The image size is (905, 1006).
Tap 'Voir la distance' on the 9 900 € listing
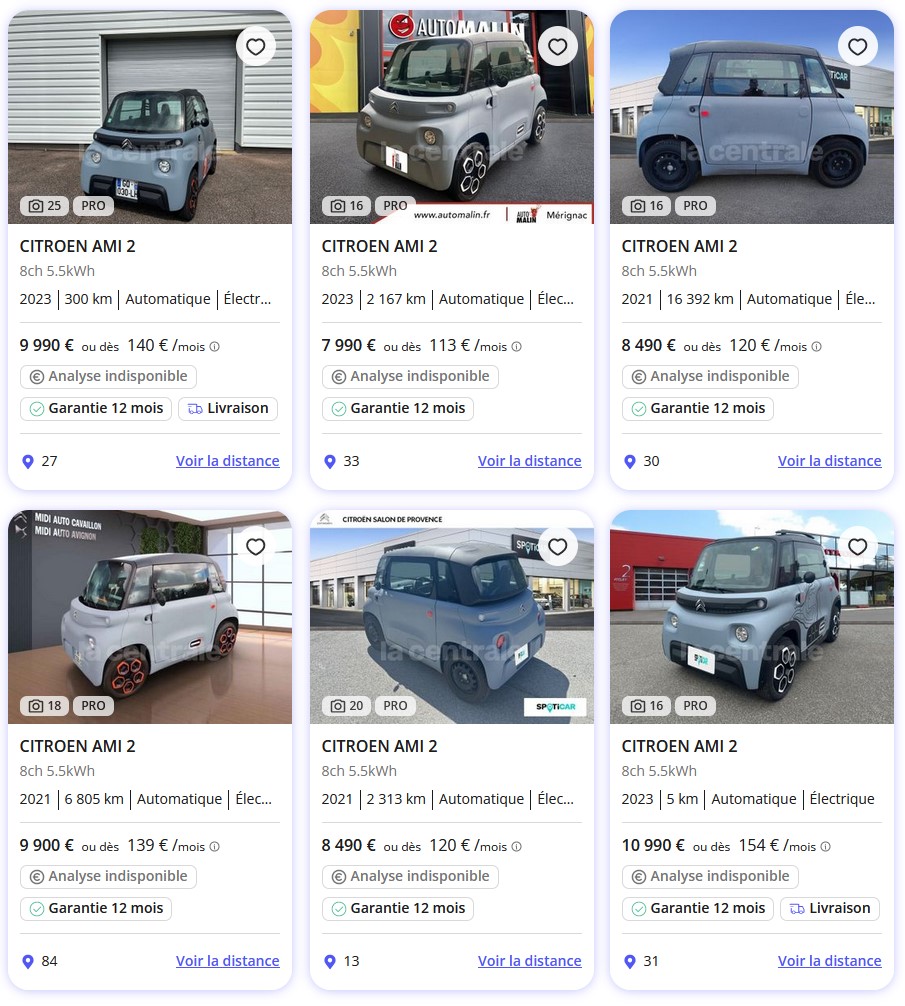click(x=228, y=961)
